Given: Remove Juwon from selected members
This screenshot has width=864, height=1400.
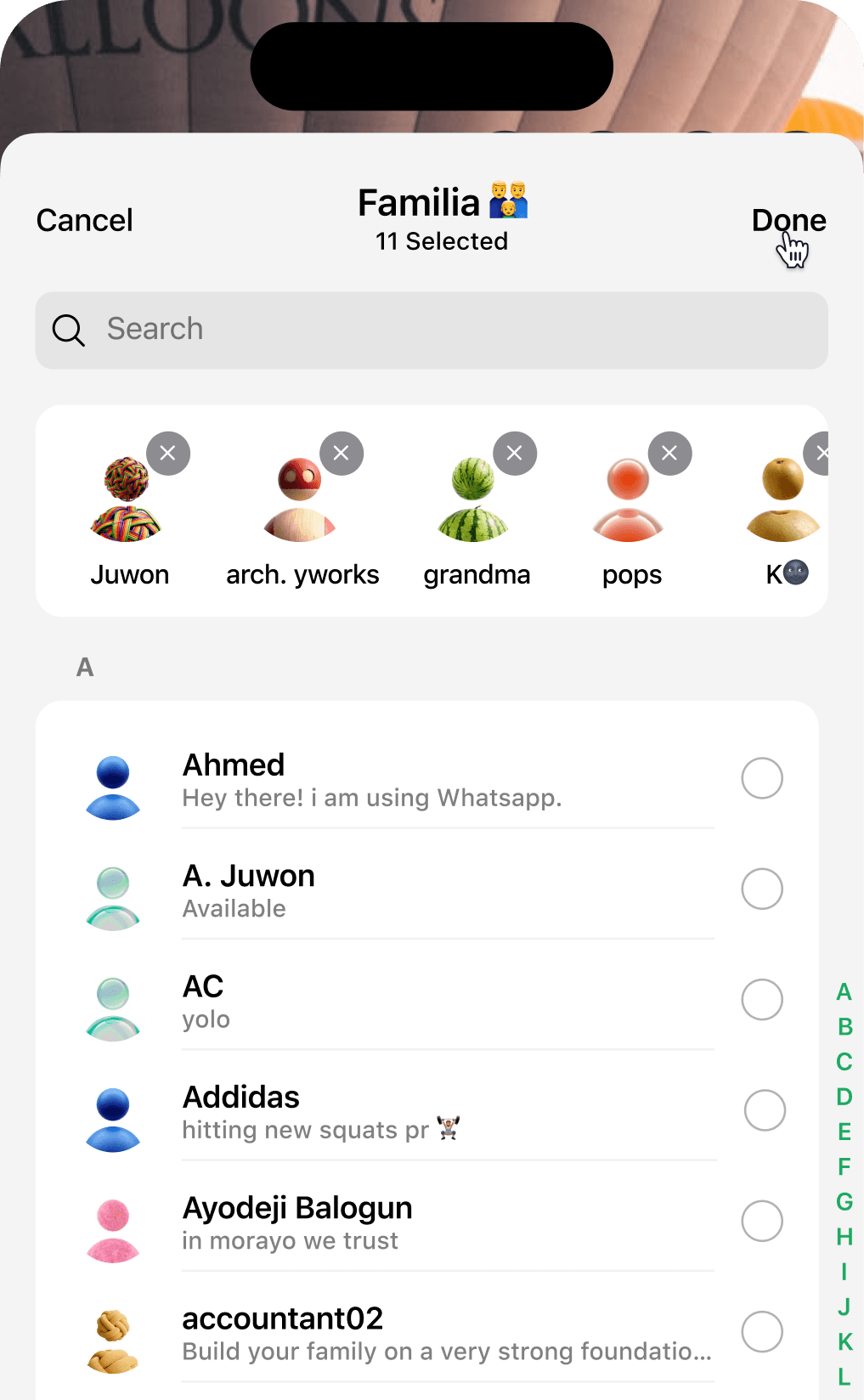Looking at the screenshot, I should coord(168,454).
